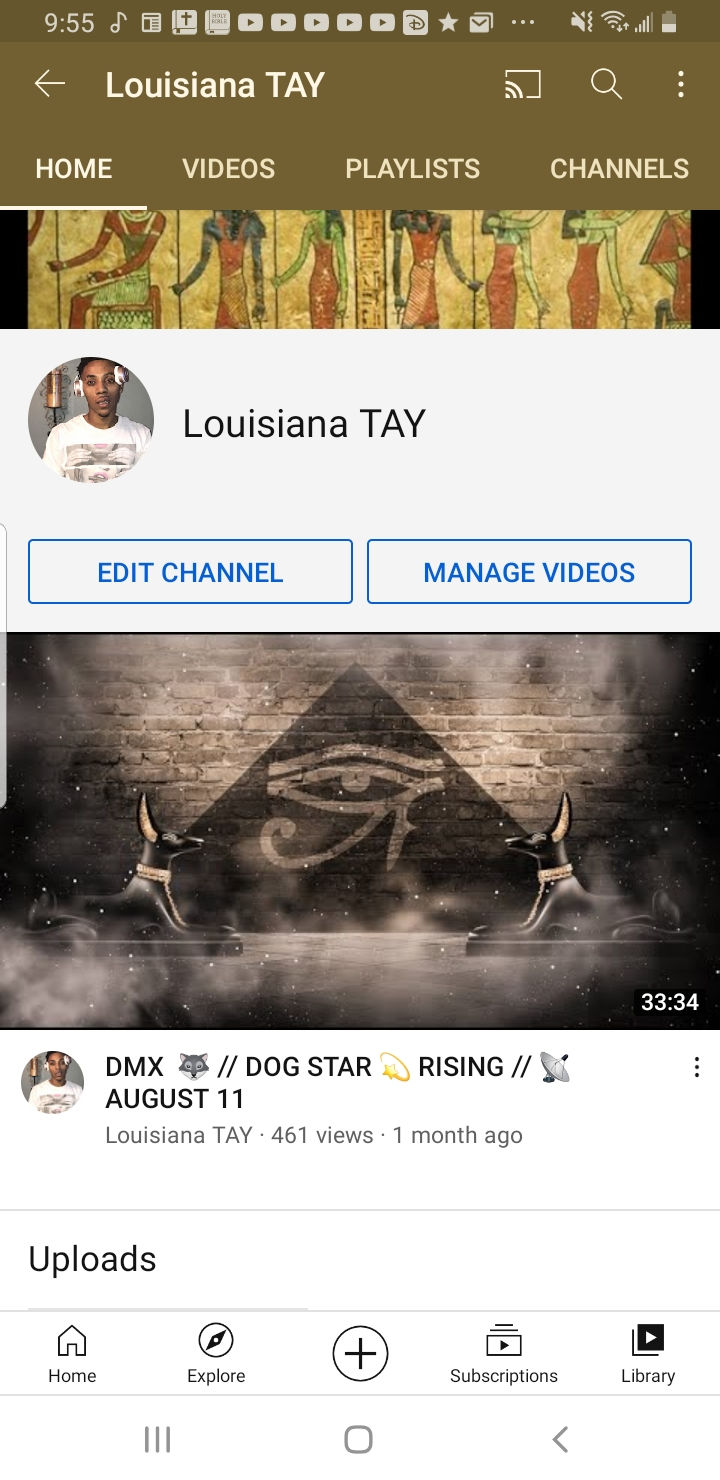View your Subscriptions
The image size is (720, 1480).
coord(504,1354)
